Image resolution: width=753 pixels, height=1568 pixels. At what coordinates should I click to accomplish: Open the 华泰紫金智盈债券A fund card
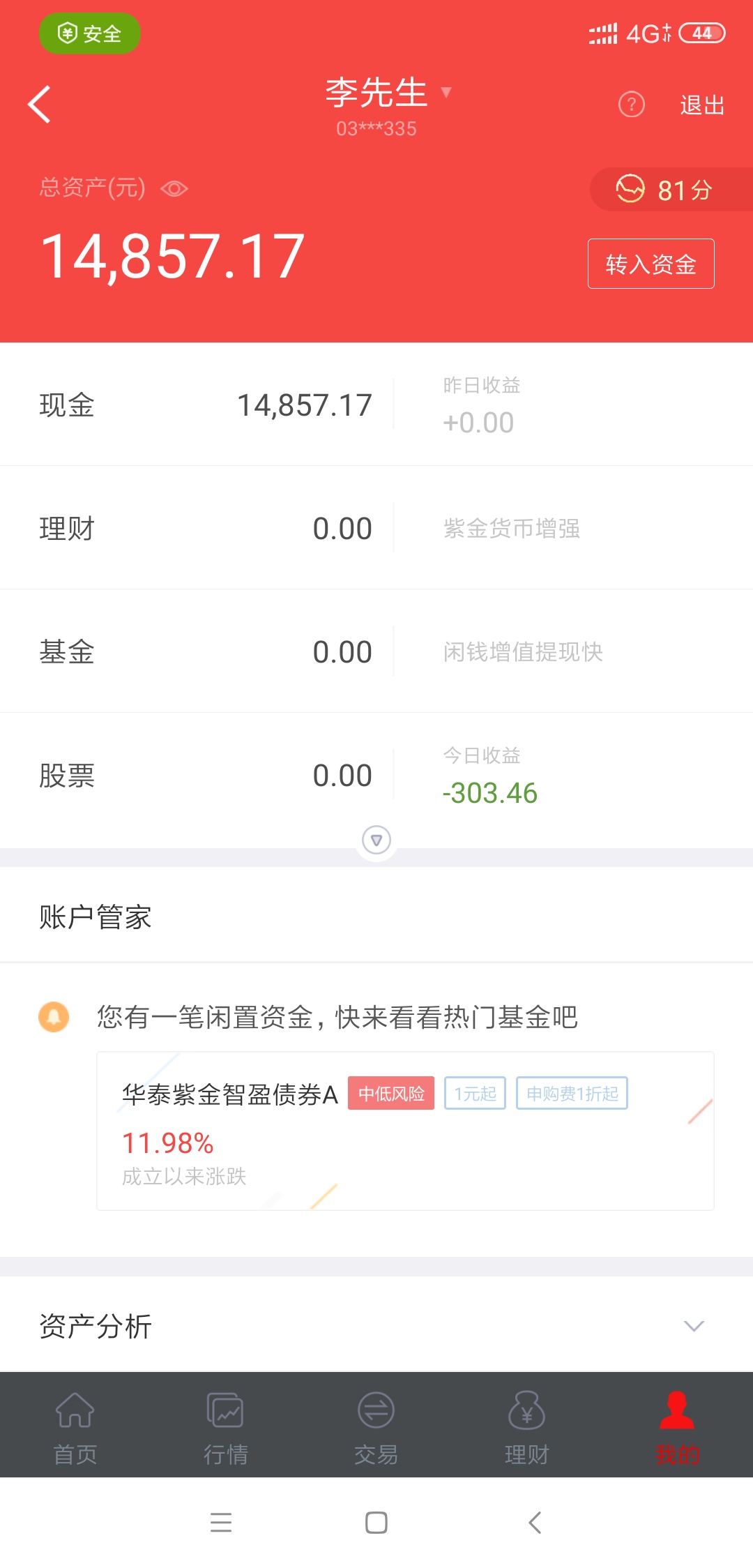click(x=405, y=1131)
